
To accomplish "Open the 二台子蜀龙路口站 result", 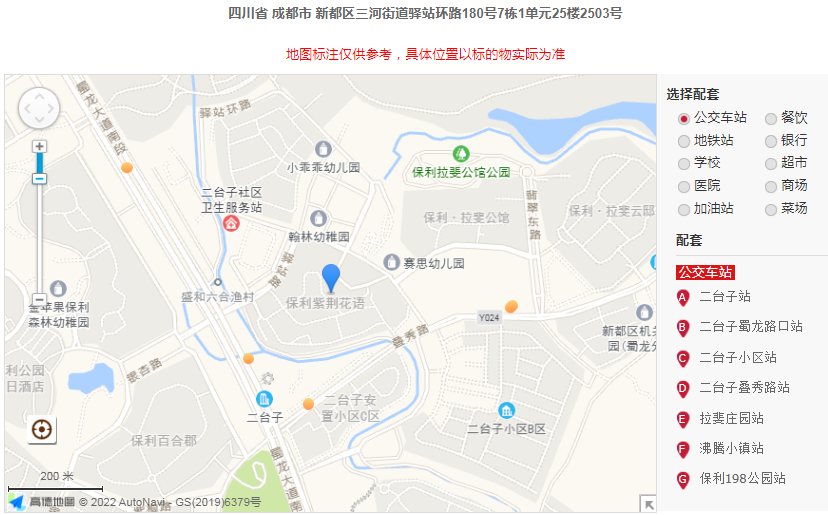I will click(750, 327).
